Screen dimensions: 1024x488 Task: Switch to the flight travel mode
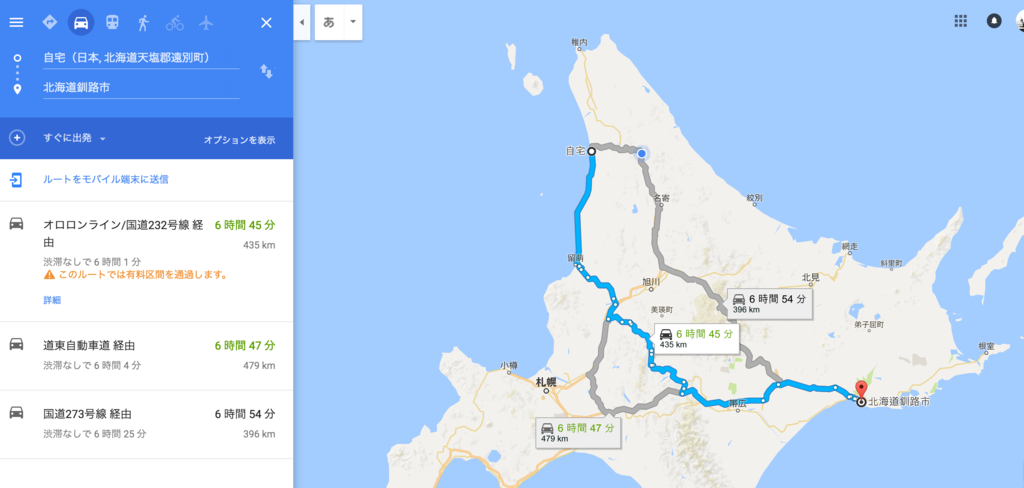[207, 22]
